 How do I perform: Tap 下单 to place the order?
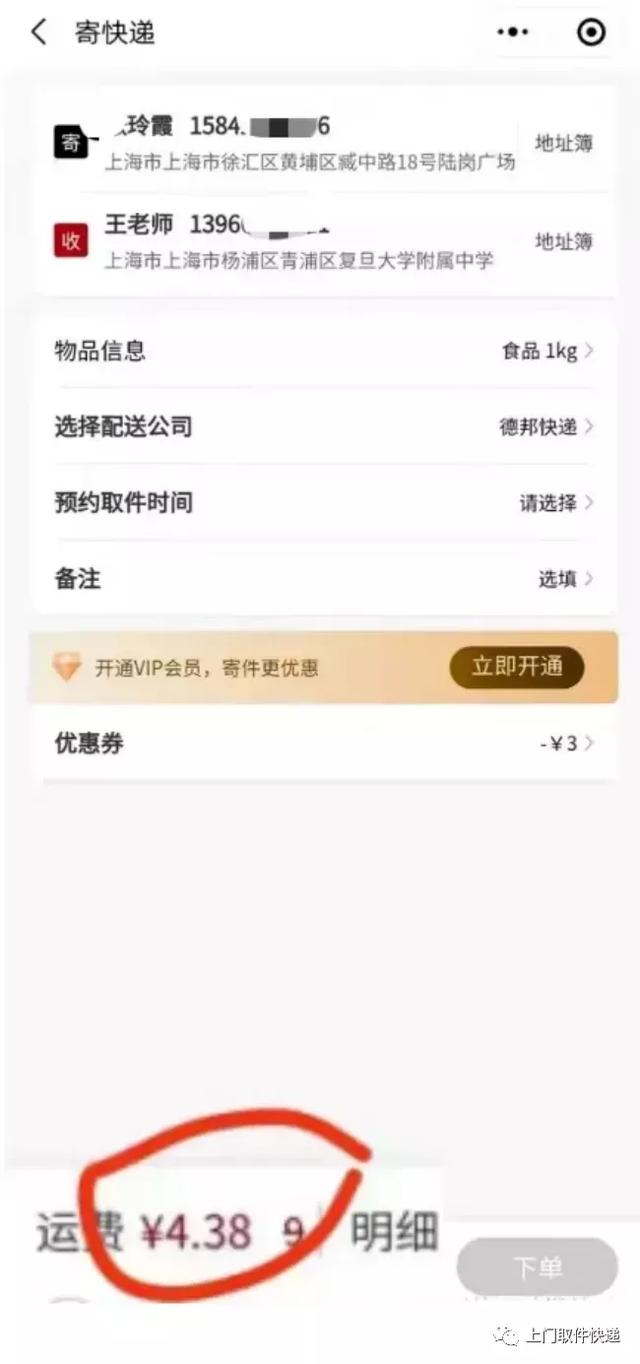538,1268
